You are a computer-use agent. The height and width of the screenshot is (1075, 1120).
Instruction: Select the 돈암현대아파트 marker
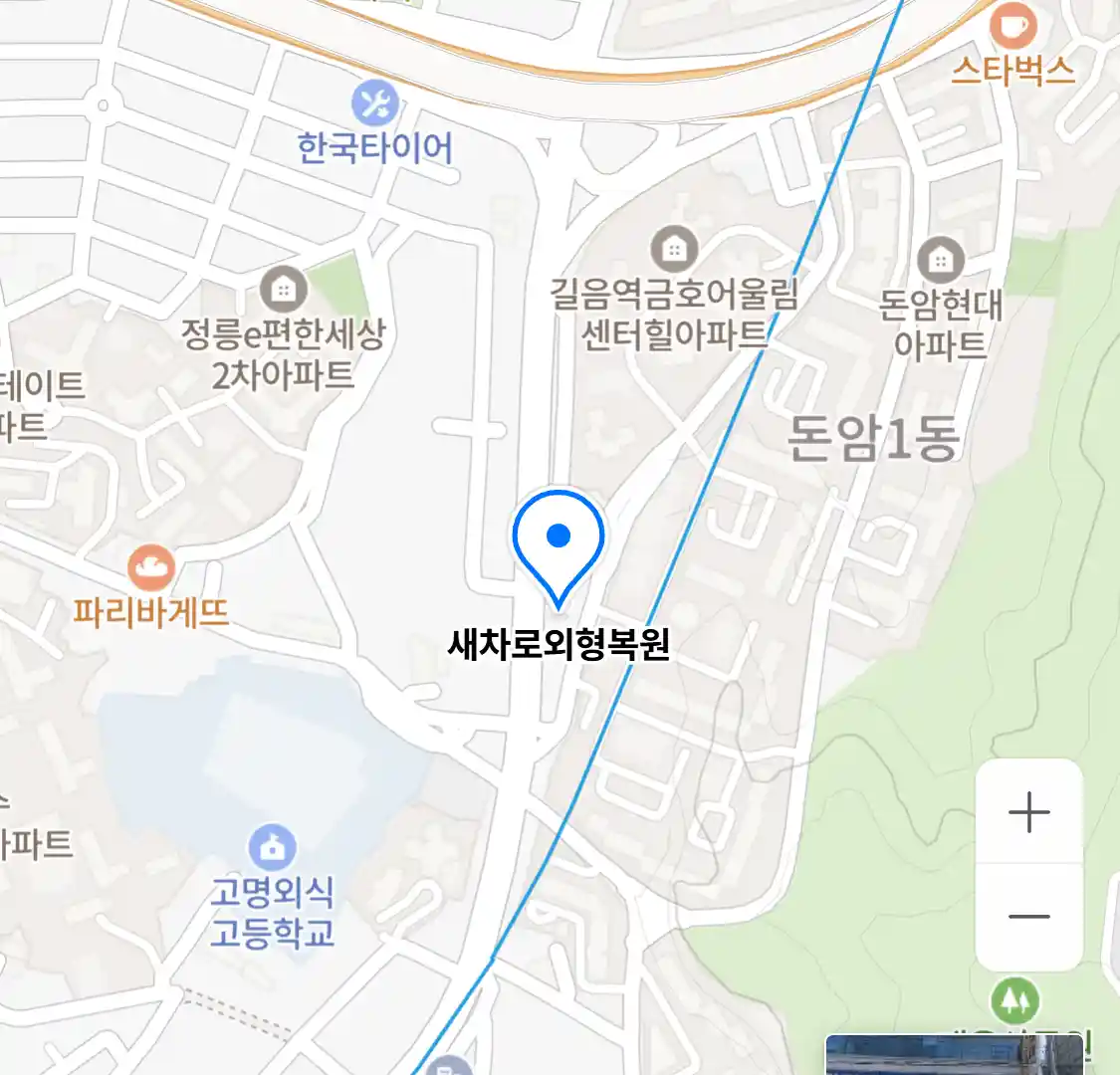940,261
